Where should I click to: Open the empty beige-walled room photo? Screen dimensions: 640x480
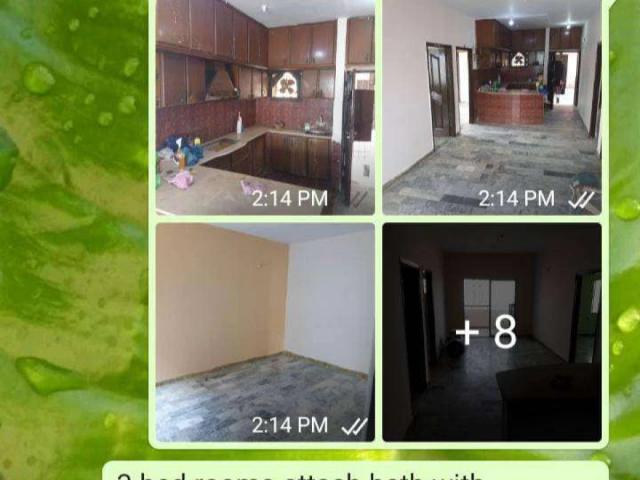tap(265, 331)
